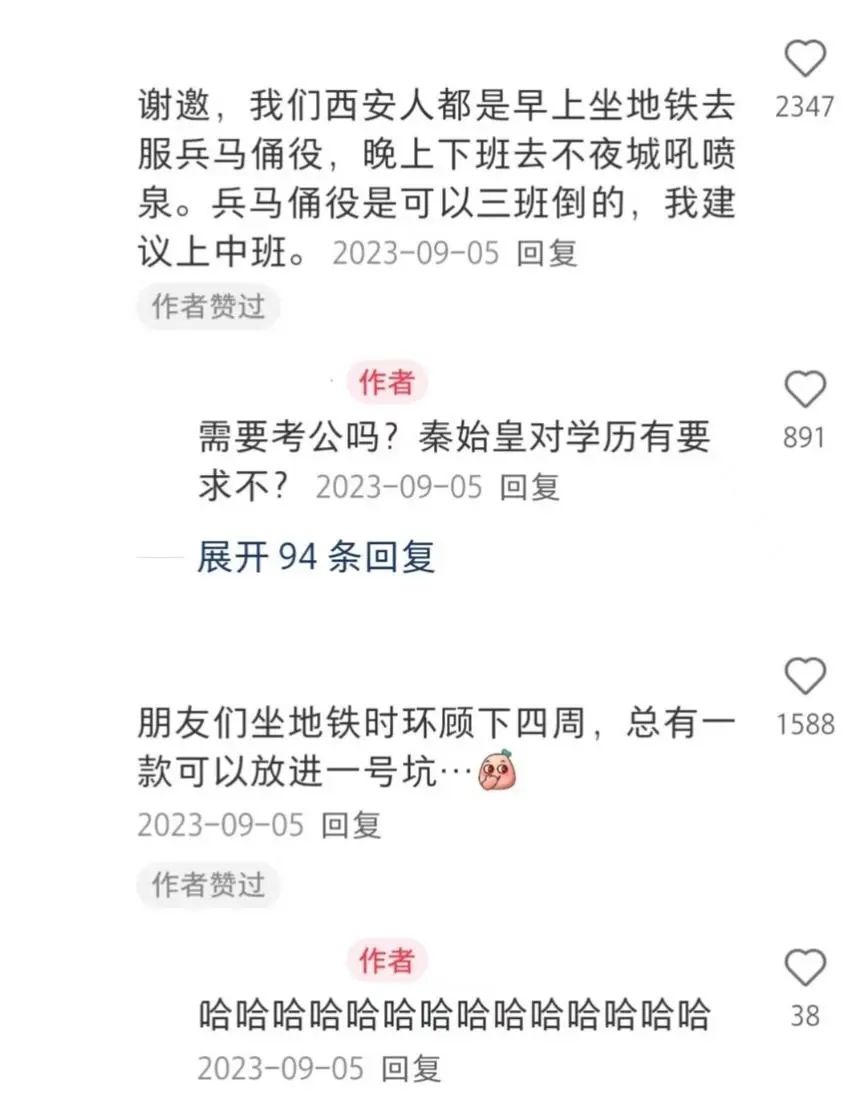This screenshot has width=864, height=1112.
Task: Reply to the 放进一号坑 comment
Action: click(351, 825)
